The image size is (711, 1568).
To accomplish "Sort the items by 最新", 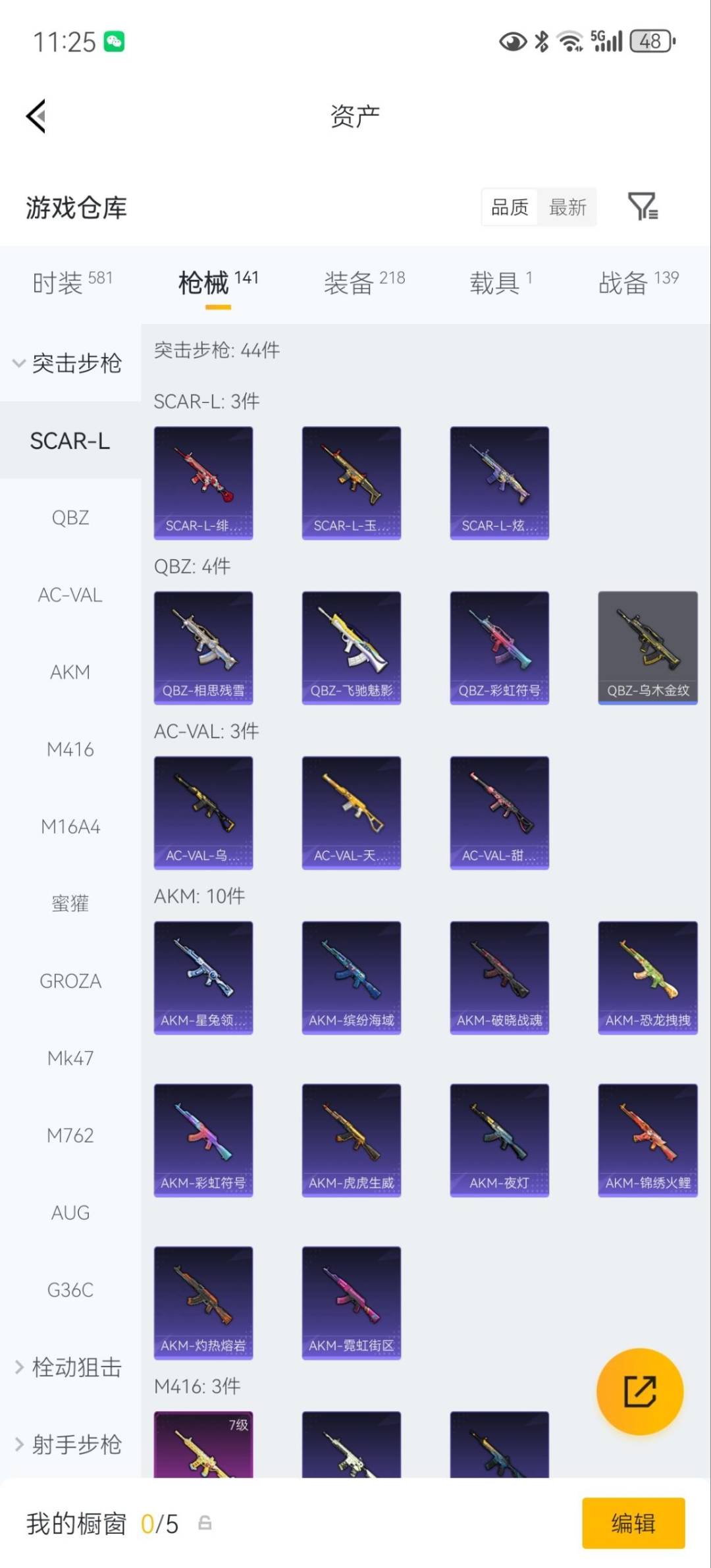I will [x=567, y=207].
